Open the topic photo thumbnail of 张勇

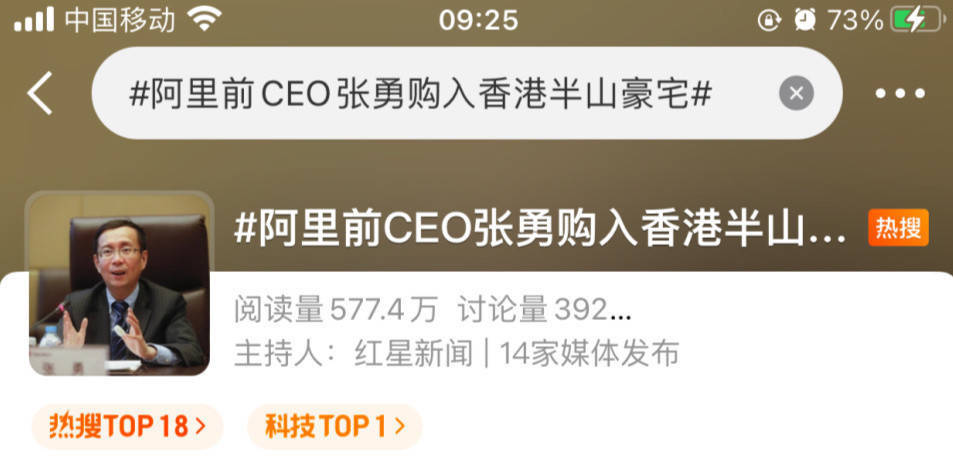(x=120, y=284)
